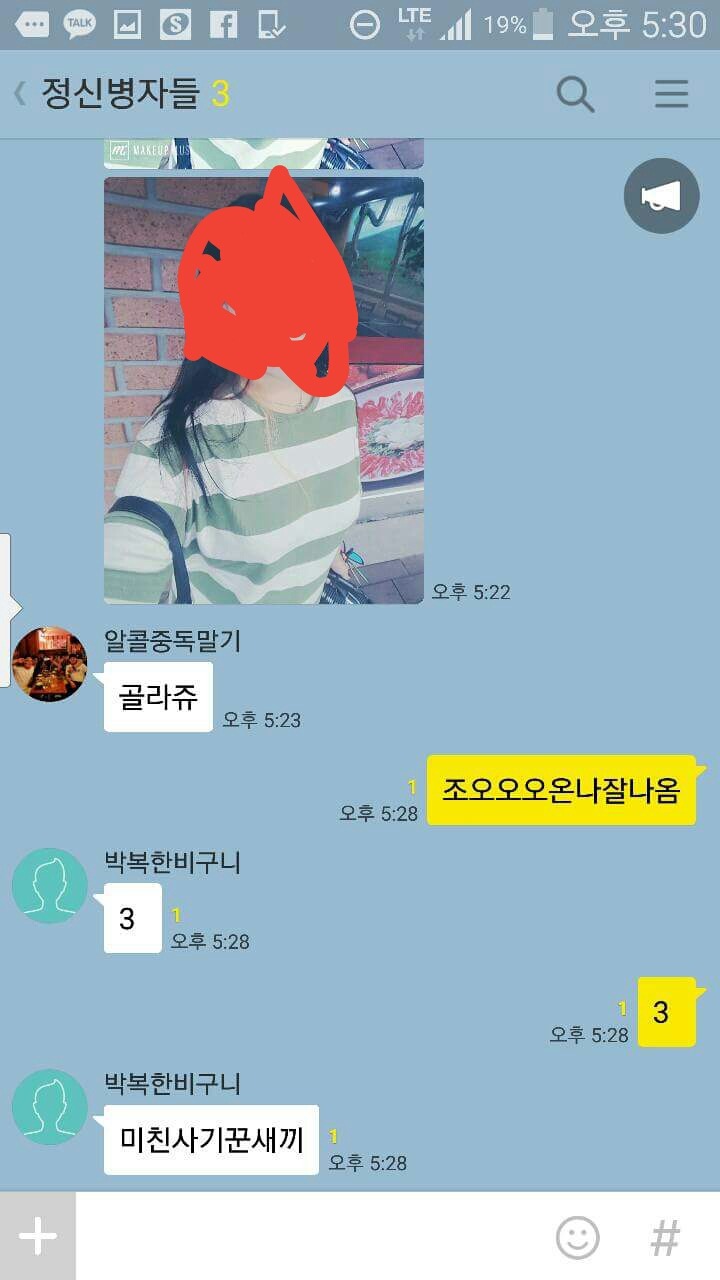Open the chat room menu with hamburger icon
The height and width of the screenshot is (1280, 720).
pyautogui.click(x=671, y=94)
